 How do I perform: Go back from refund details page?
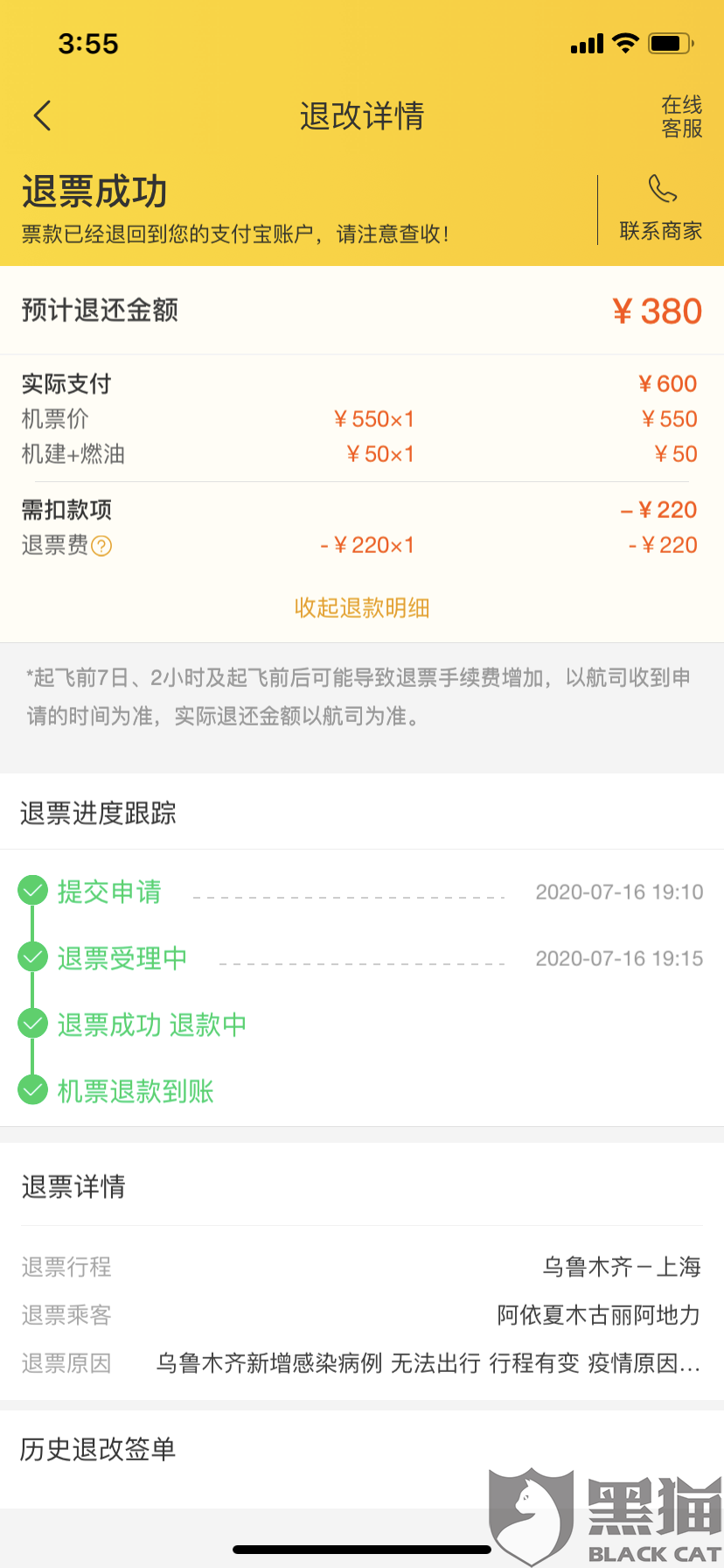[42, 115]
